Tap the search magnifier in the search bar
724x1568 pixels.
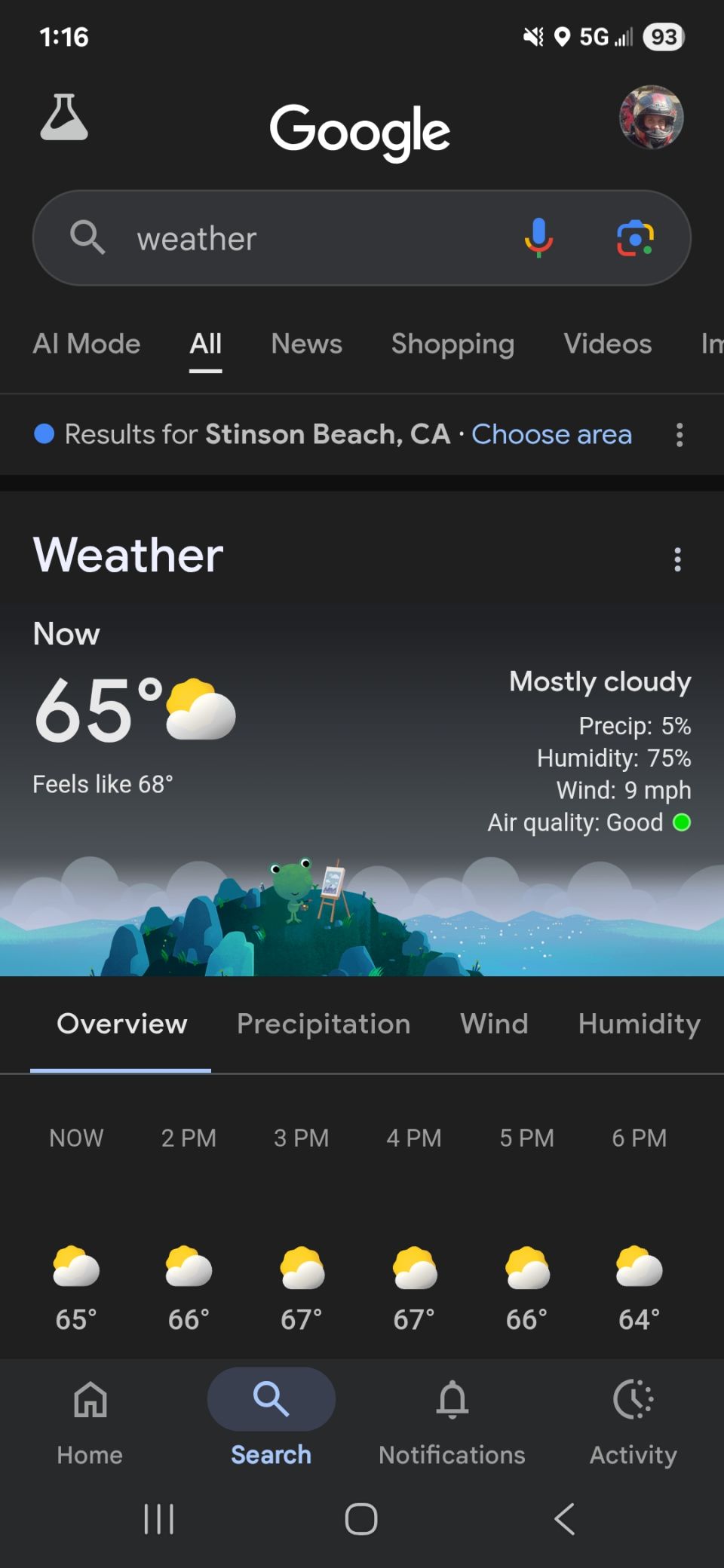point(87,237)
